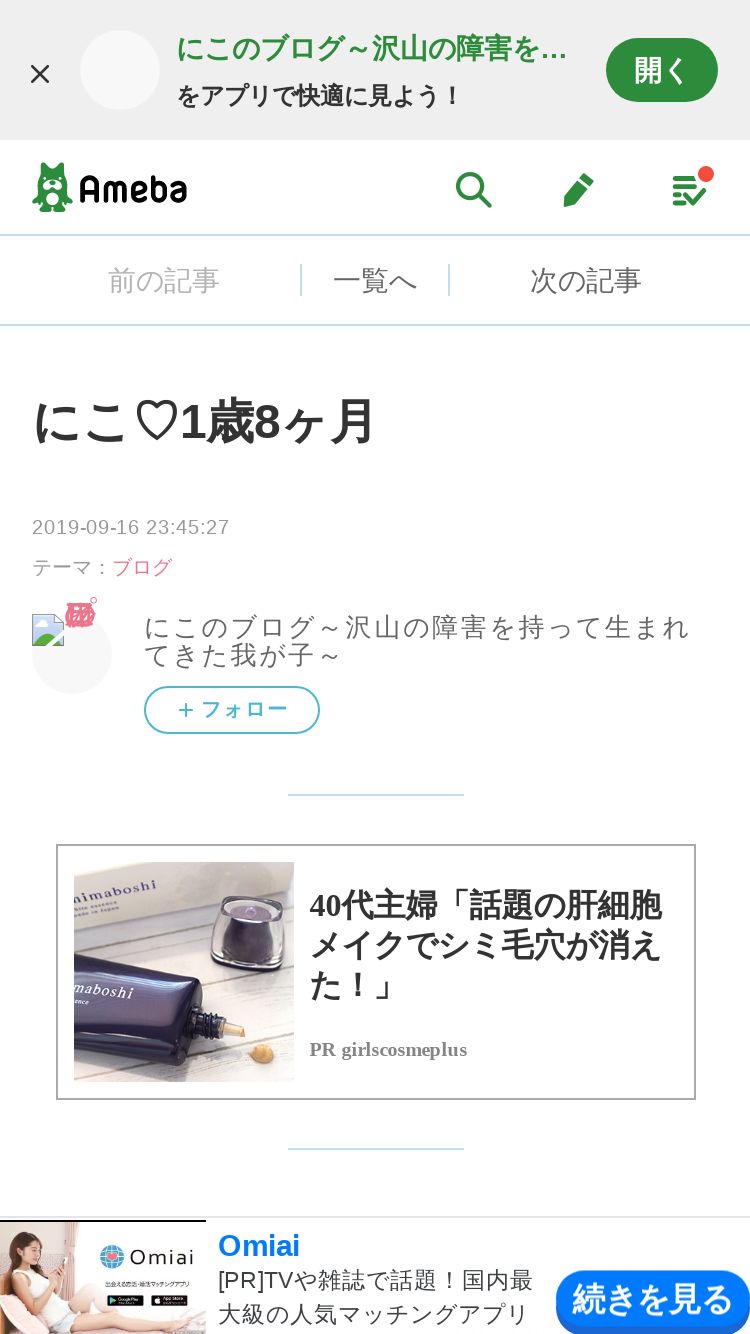
Task: Go to 前の記事
Action: click(163, 281)
